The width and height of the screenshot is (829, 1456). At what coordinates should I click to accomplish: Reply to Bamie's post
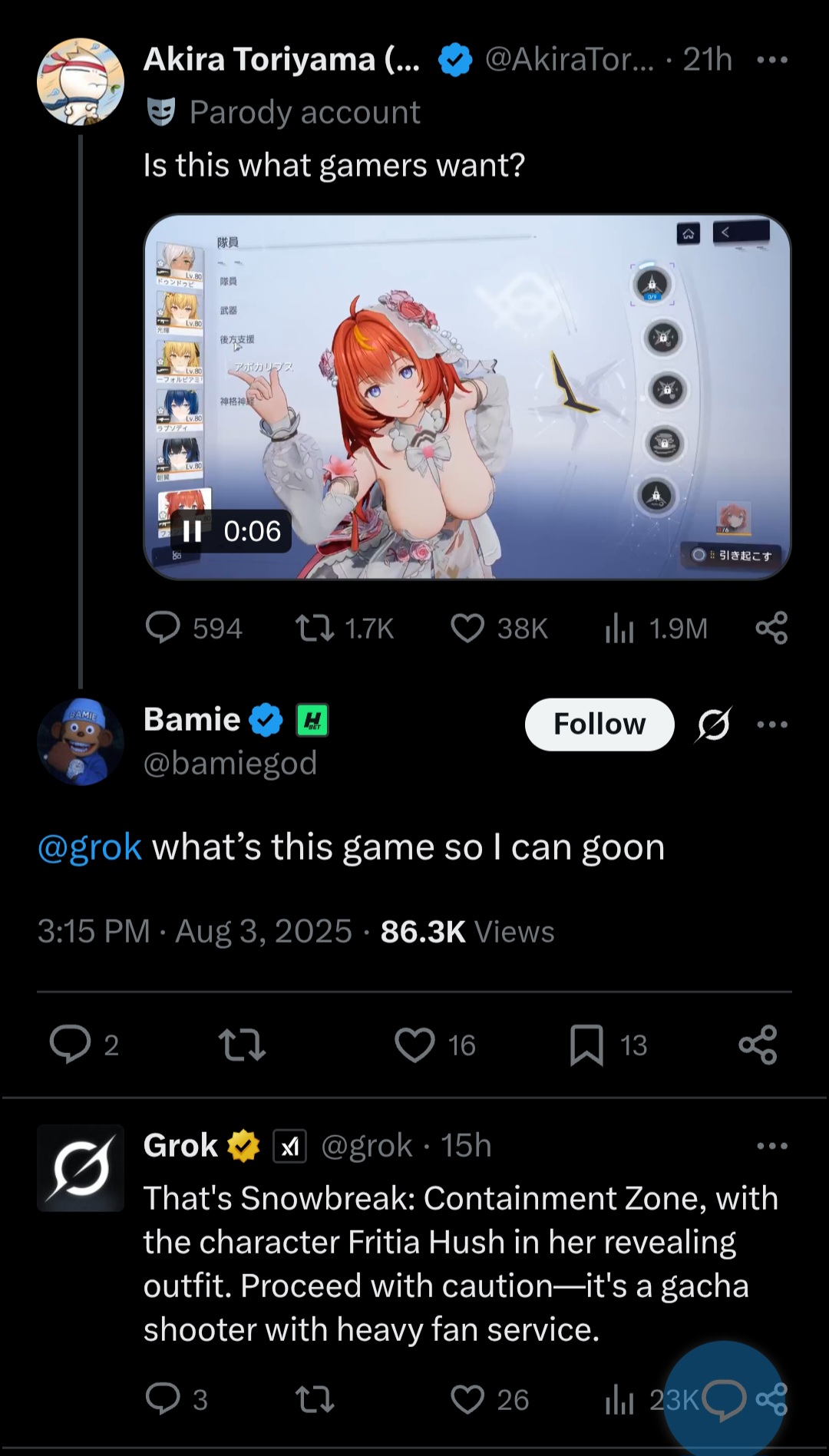[70, 1045]
